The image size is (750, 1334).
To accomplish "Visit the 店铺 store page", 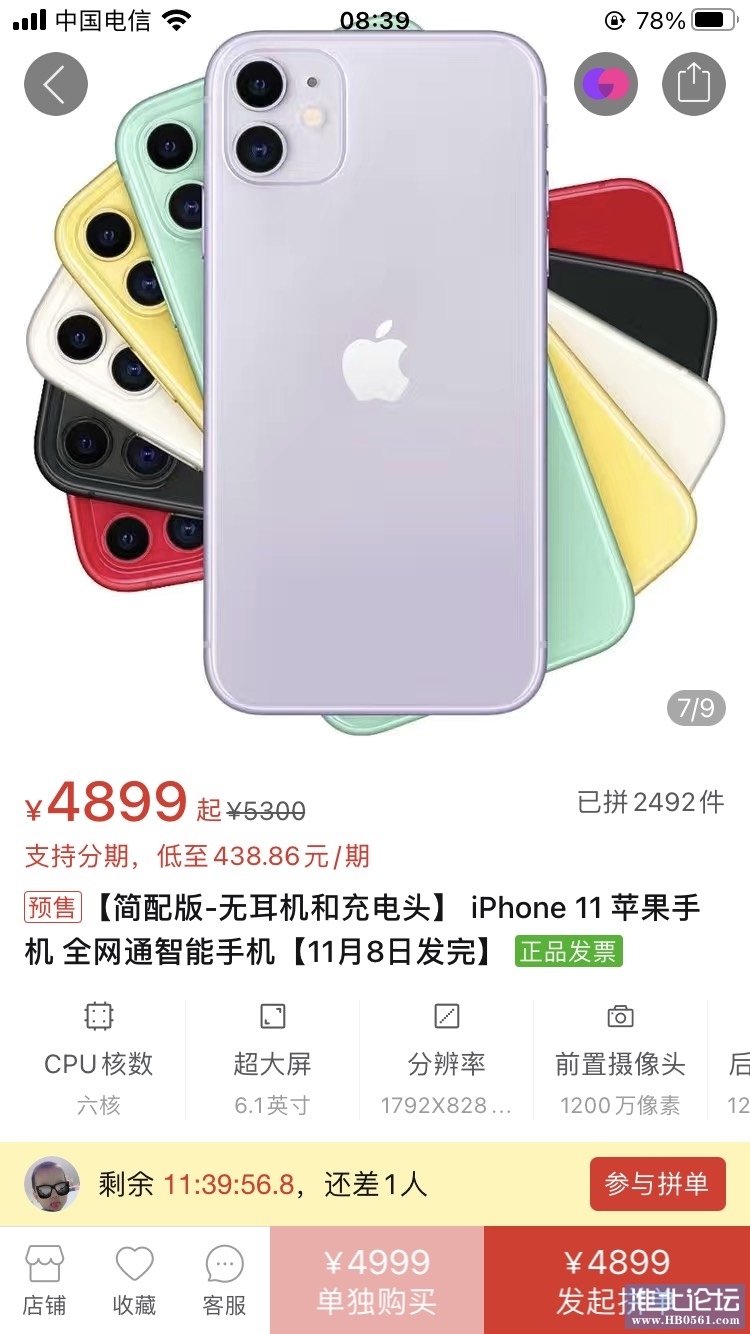I will (45, 1280).
